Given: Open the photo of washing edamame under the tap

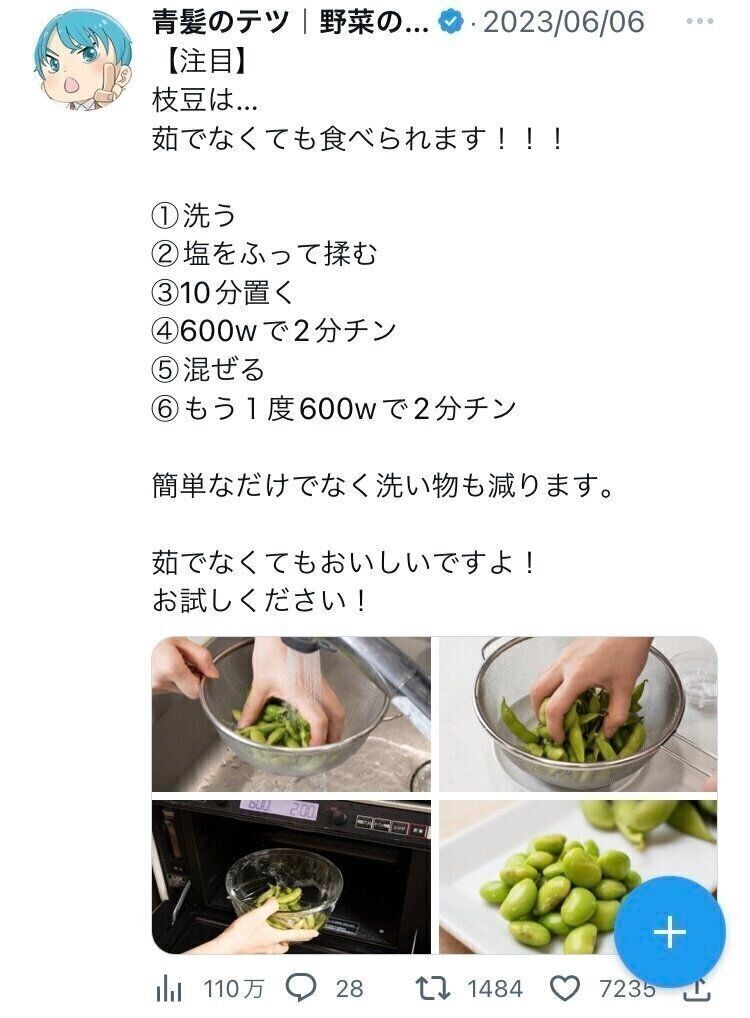Looking at the screenshot, I should [x=291, y=714].
